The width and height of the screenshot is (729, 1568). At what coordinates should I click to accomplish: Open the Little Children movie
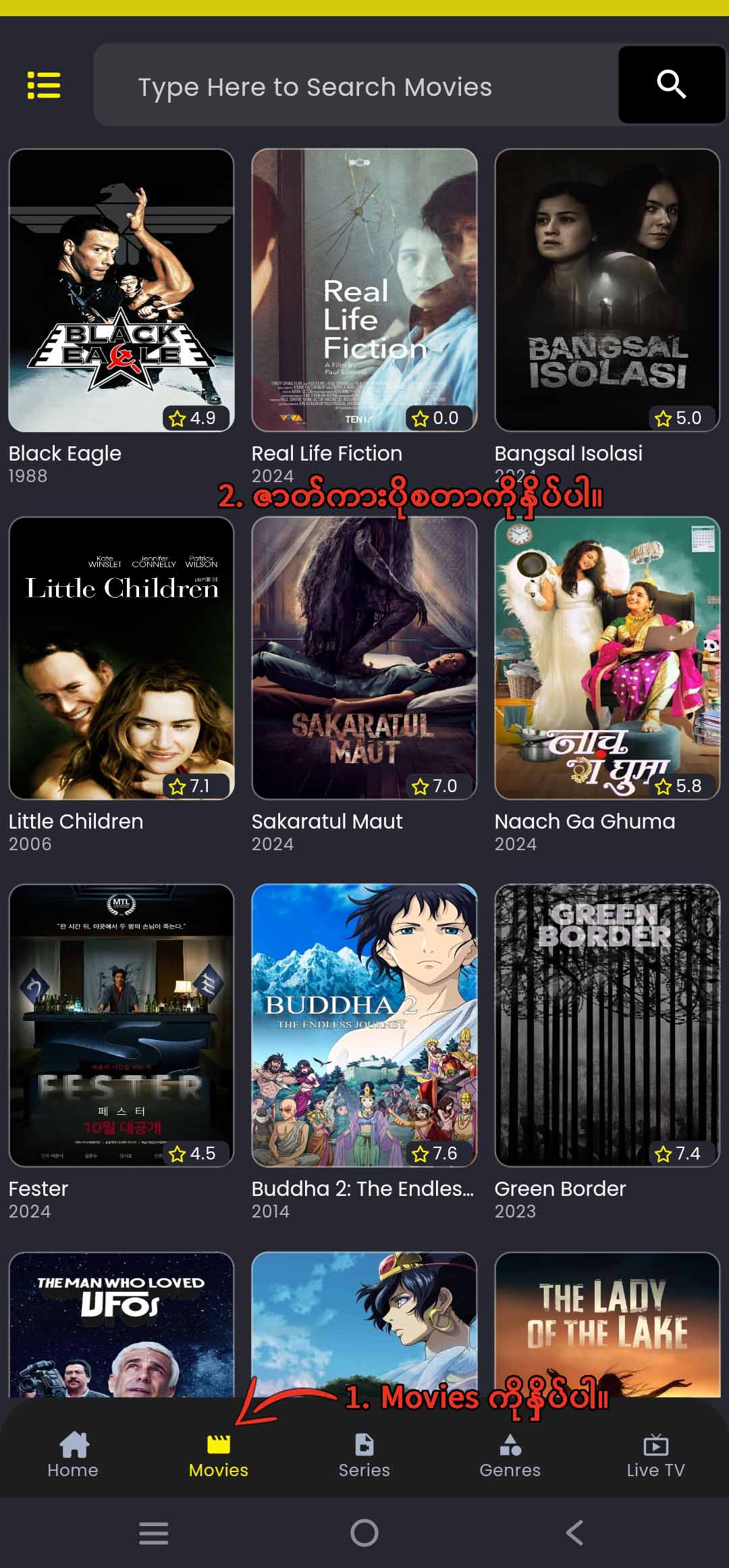pos(122,658)
